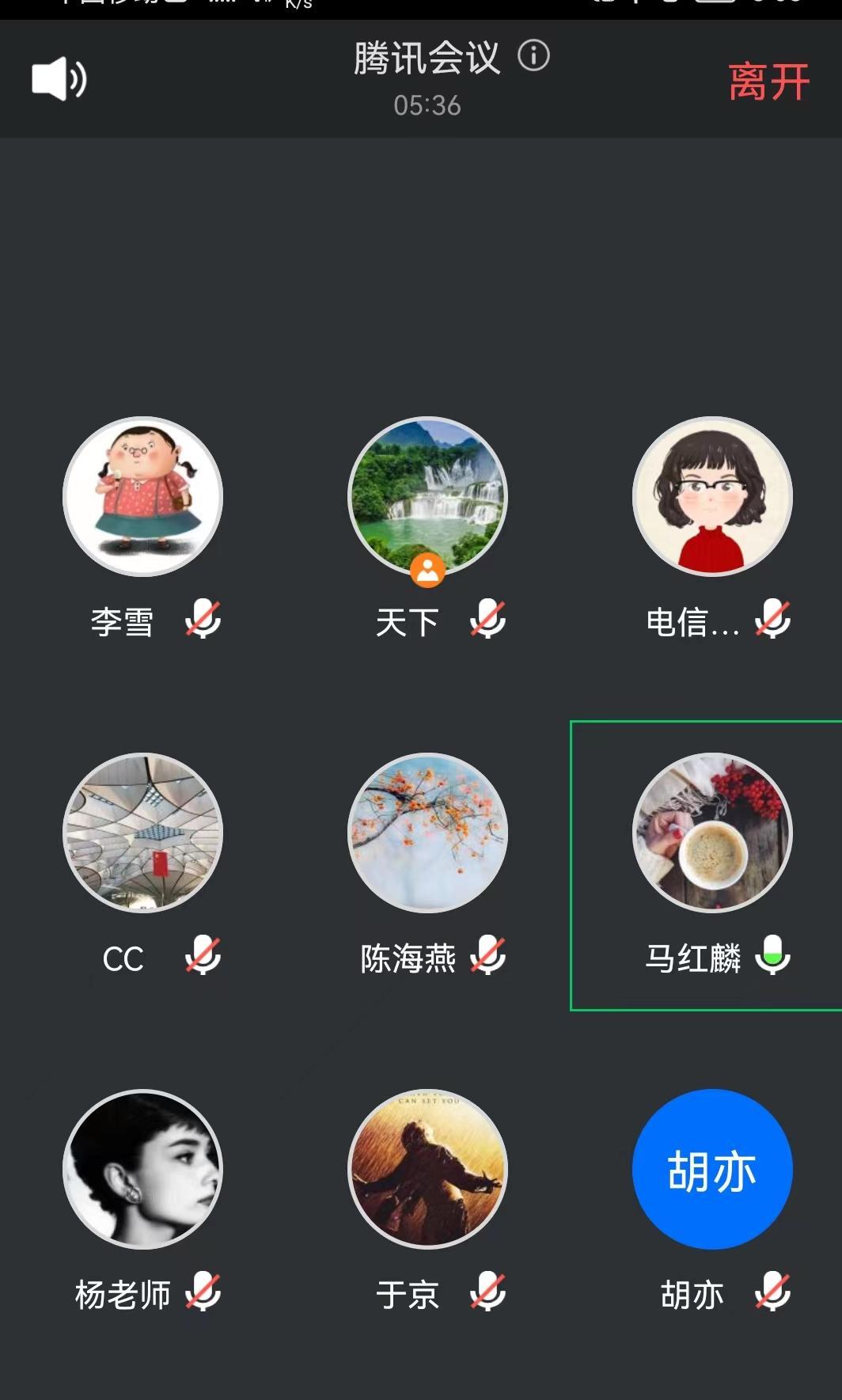Select 马红麟's highlighted coffee avatar

(711, 834)
